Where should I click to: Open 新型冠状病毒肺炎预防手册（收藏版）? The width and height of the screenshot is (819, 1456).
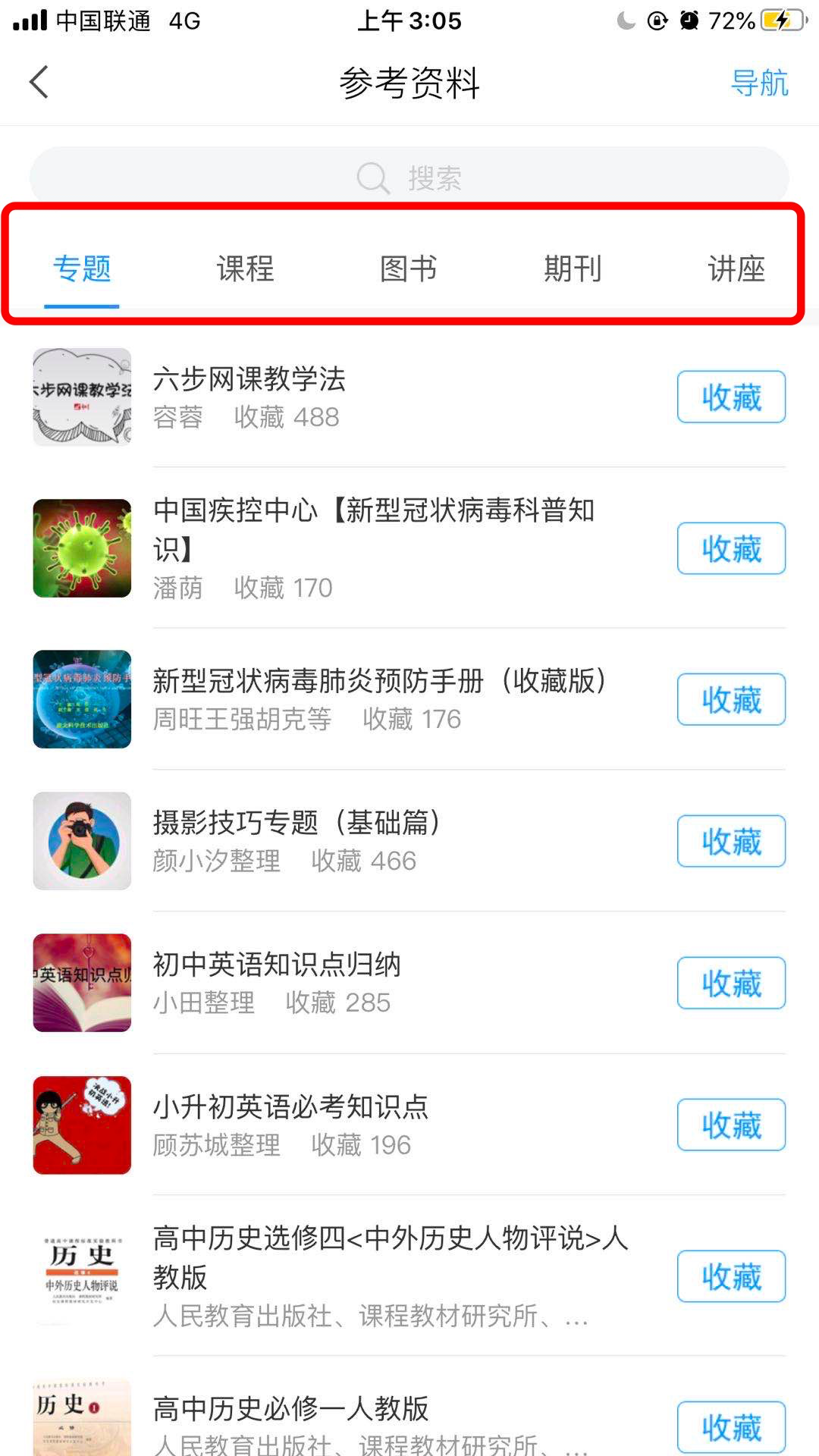(379, 681)
